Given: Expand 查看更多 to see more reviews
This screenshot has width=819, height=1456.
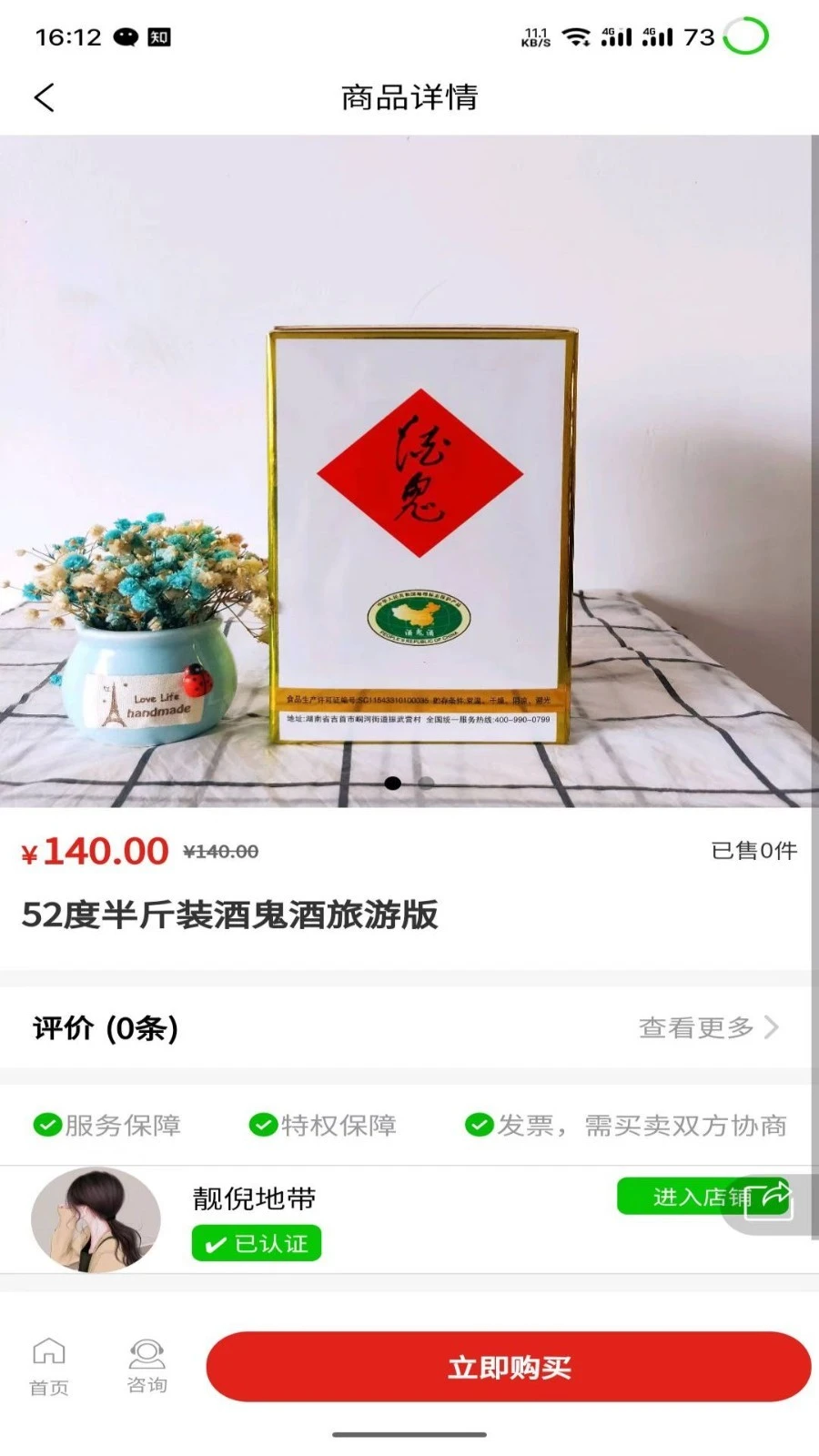Looking at the screenshot, I should (x=697, y=1028).
